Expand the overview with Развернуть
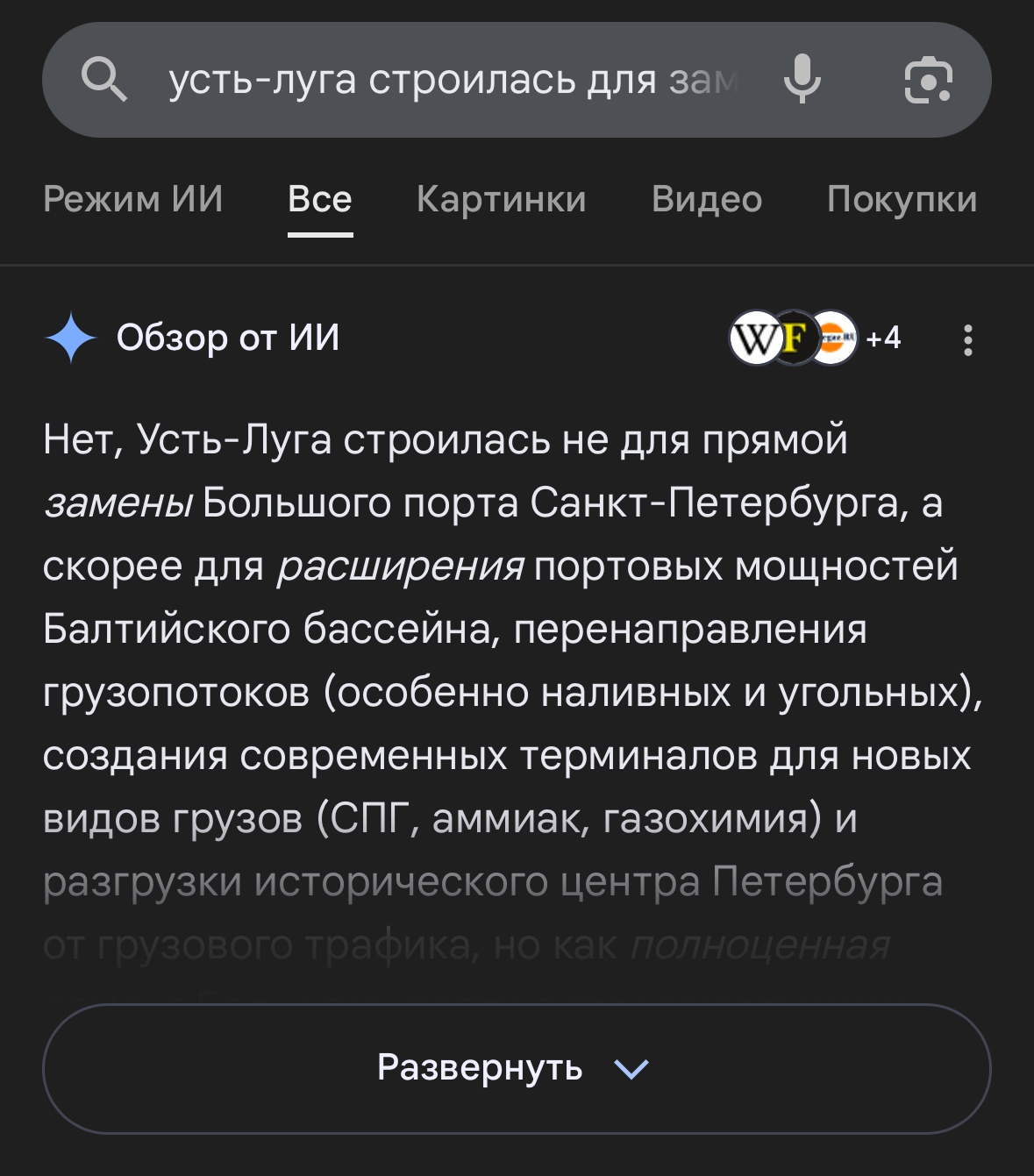1034x1176 pixels. [x=517, y=1068]
